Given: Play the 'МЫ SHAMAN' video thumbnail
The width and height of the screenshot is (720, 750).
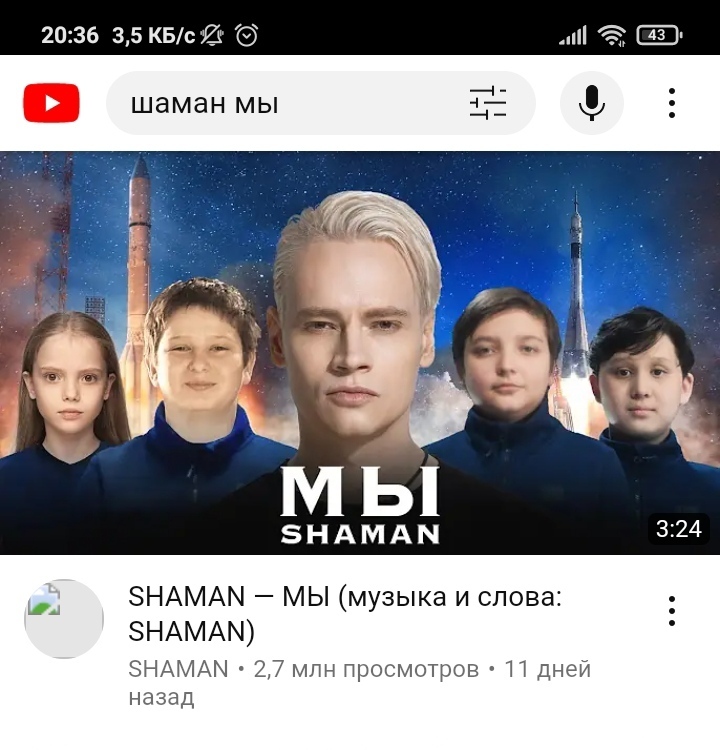Looking at the screenshot, I should click(x=360, y=352).
